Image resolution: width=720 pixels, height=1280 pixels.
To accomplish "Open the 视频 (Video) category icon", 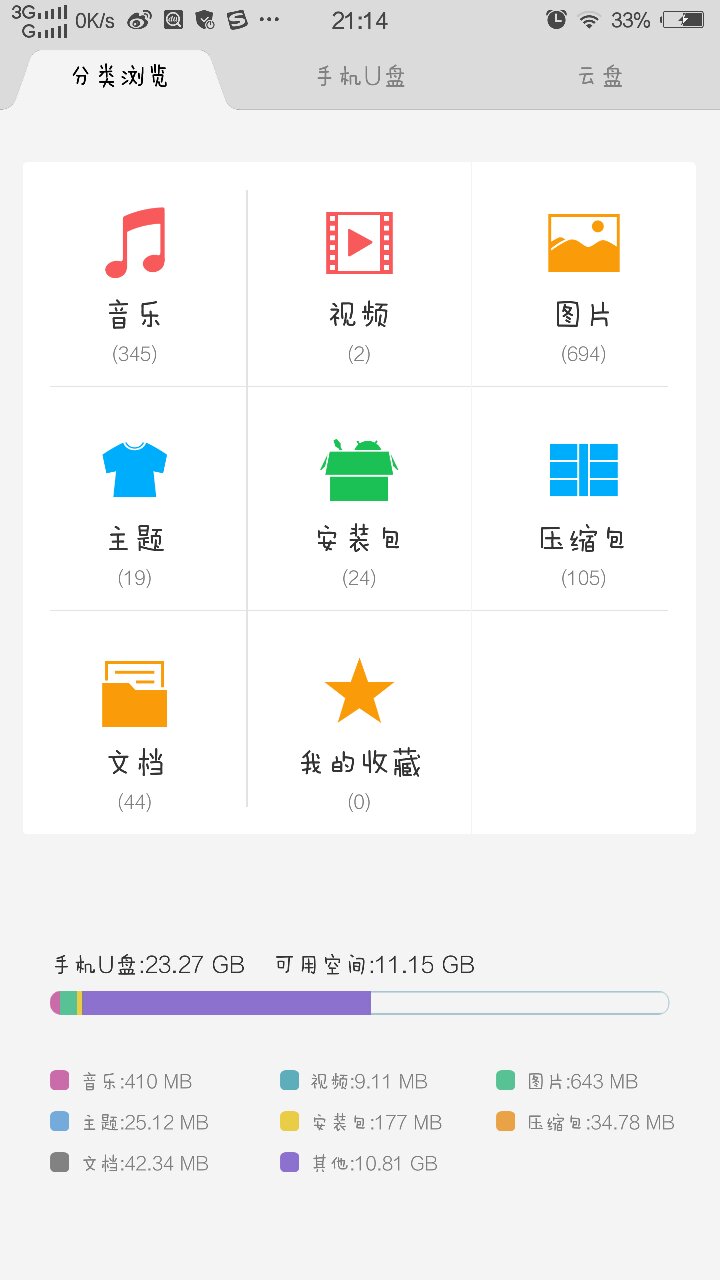I will pyautogui.click(x=358, y=238).
